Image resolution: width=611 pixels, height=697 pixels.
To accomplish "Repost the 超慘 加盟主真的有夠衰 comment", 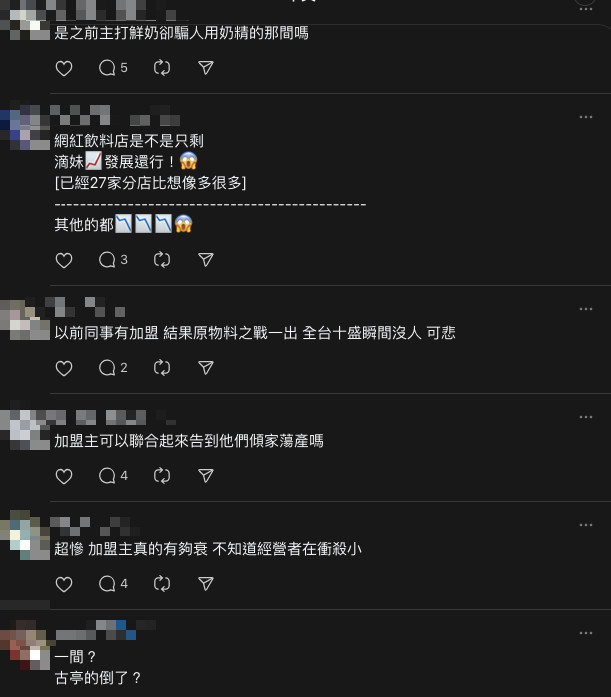I will (162, 584).
